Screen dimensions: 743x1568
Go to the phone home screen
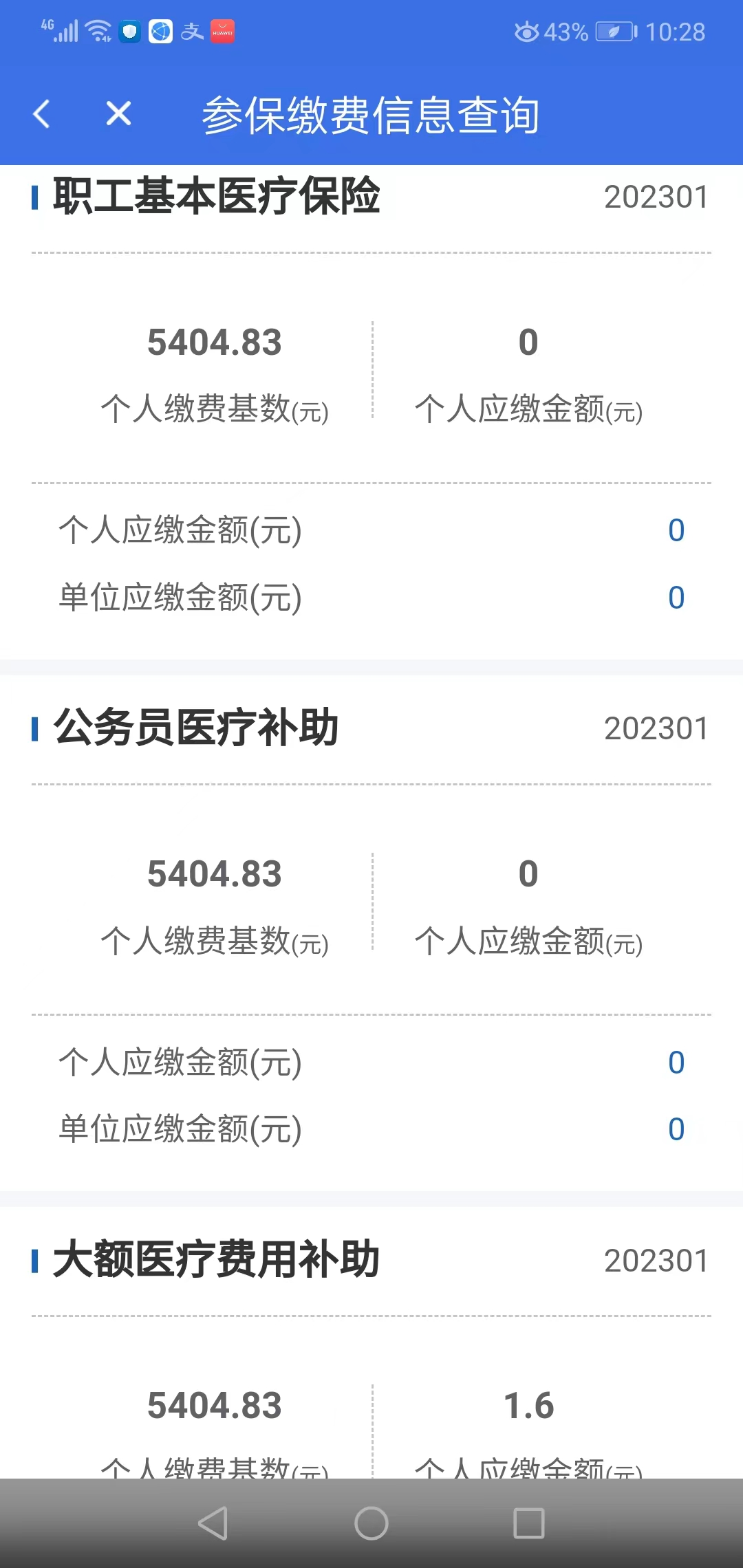[371, 1523]
